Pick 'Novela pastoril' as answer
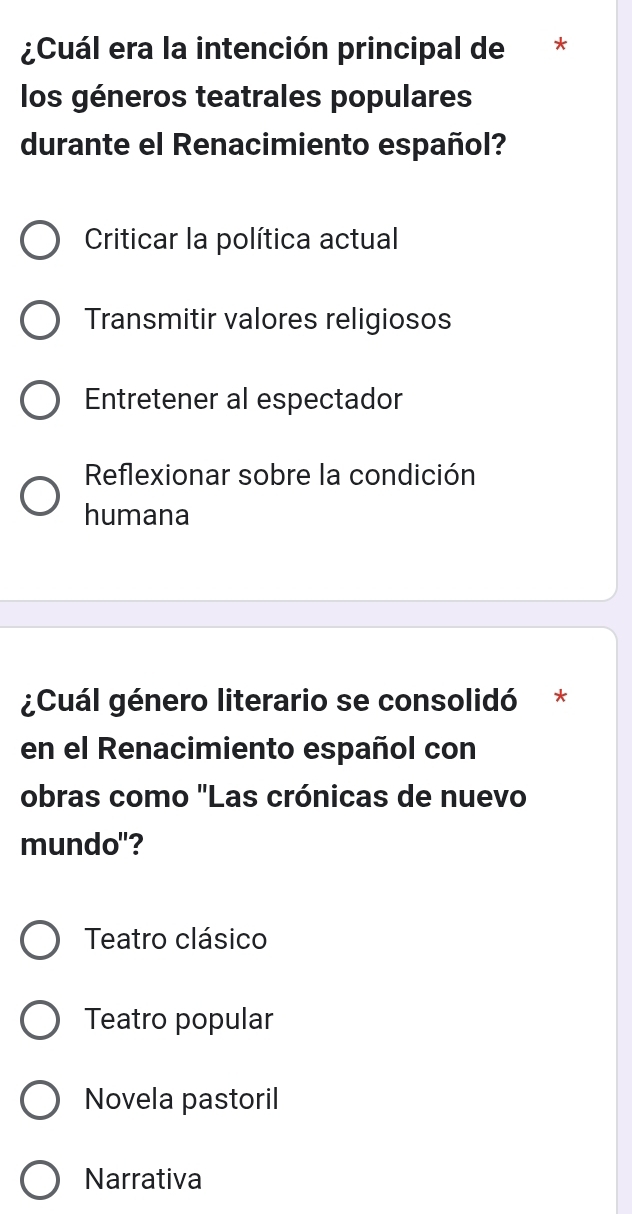Screen dimensions: 632x1214 pos(40,1100)
